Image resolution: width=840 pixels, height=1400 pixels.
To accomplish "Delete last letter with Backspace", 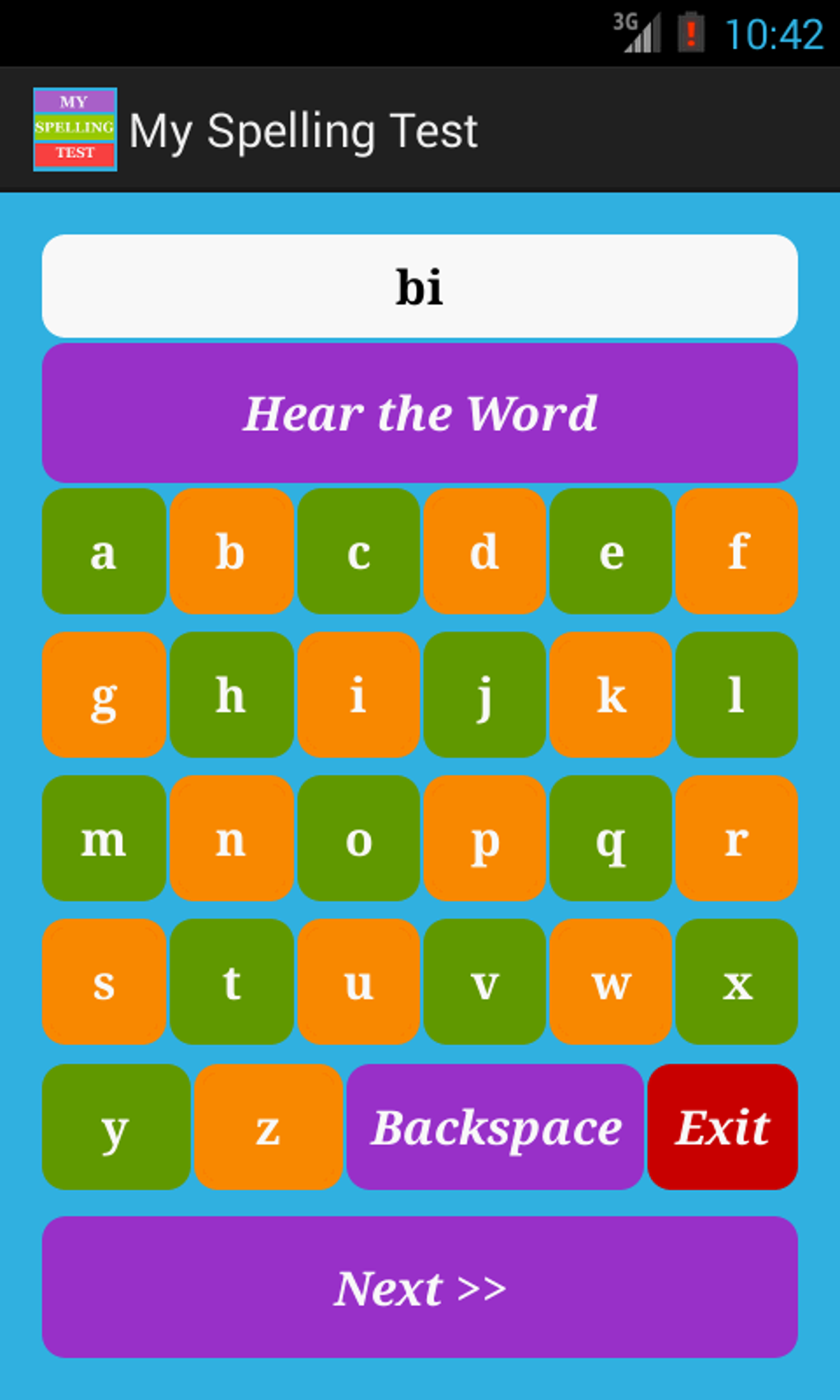I will tap(495, 1127).
